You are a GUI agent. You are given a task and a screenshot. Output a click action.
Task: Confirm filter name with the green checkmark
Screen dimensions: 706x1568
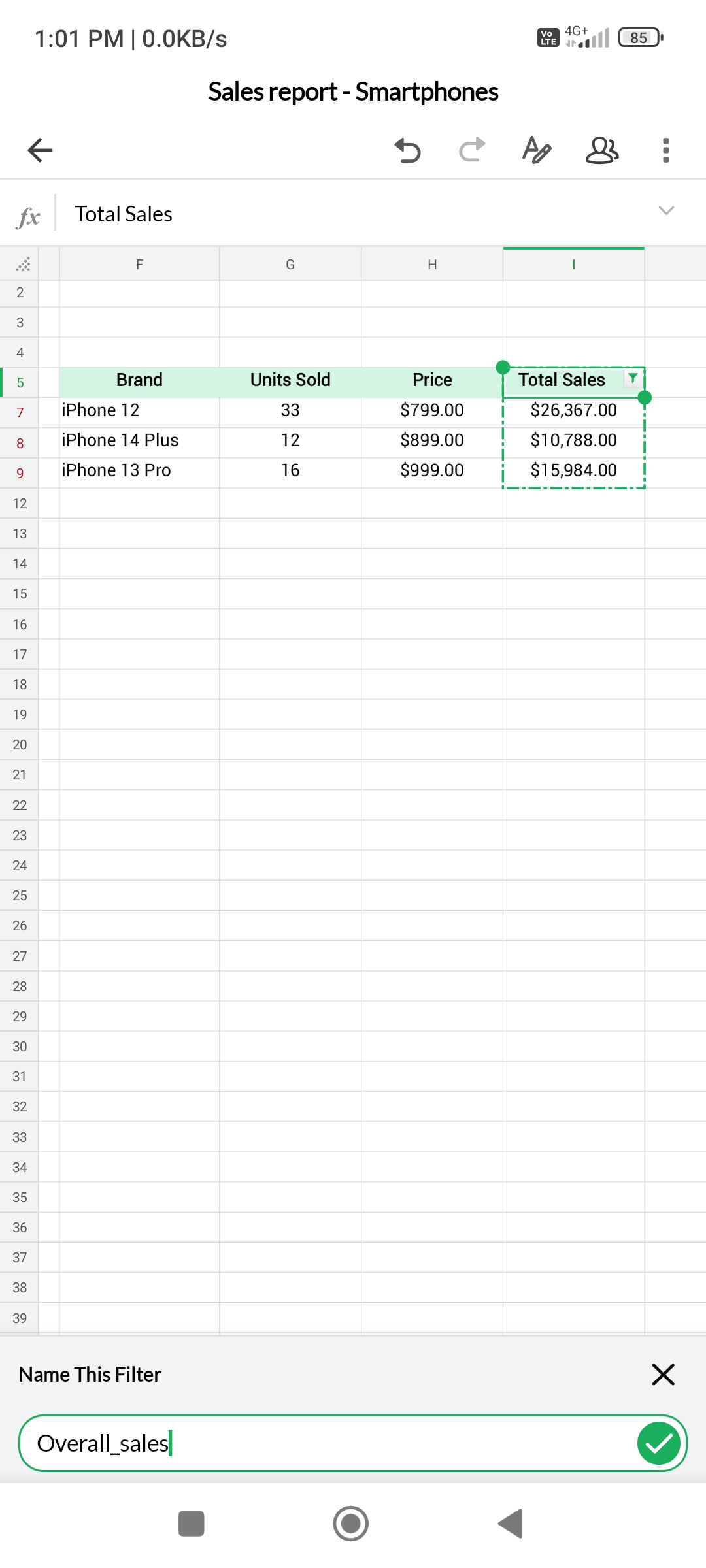point(659,1443)
